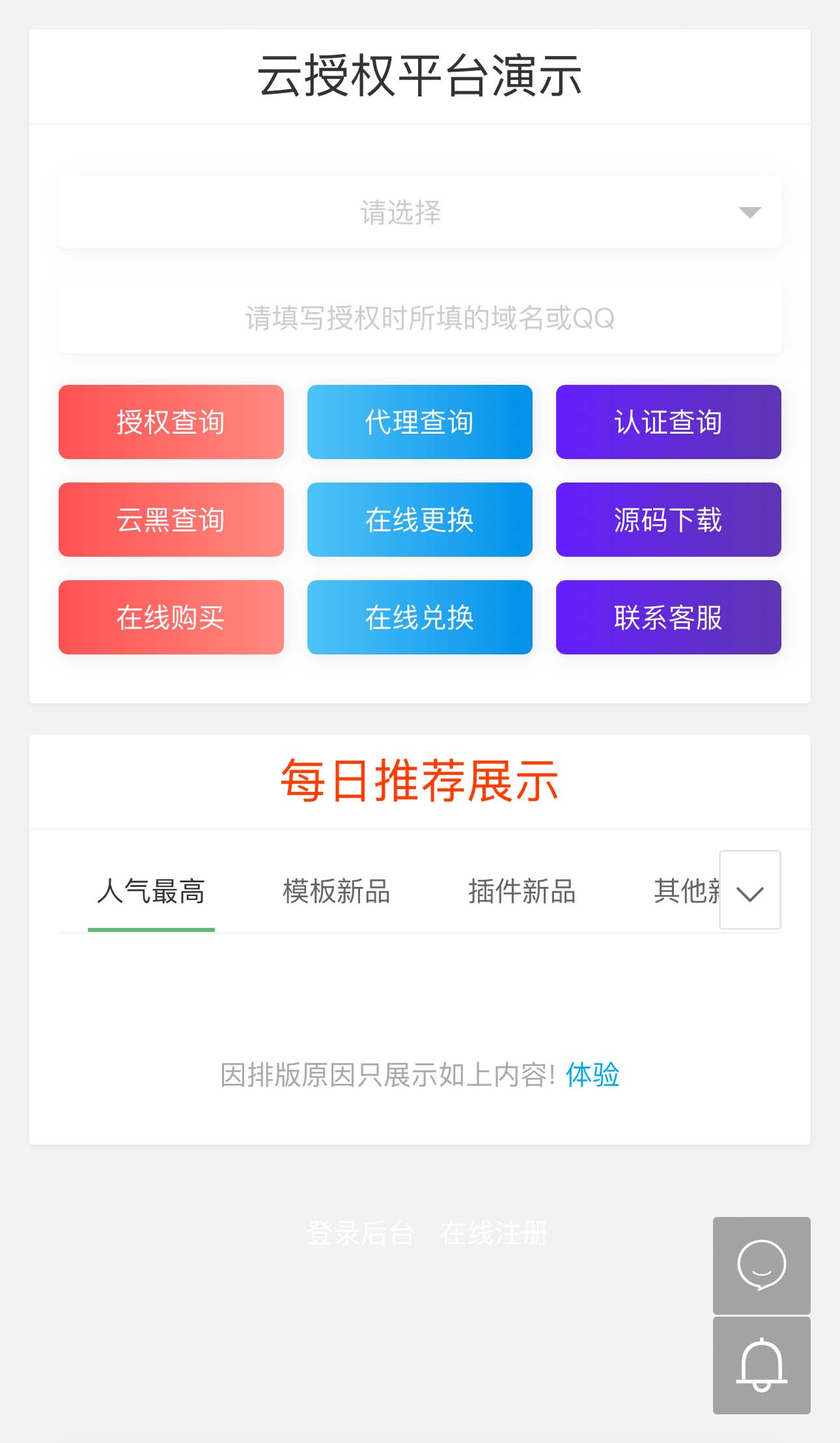This screenshot has width=840, height=1443.
Task: Open 在线购买 purchase page
Action: 171,617
